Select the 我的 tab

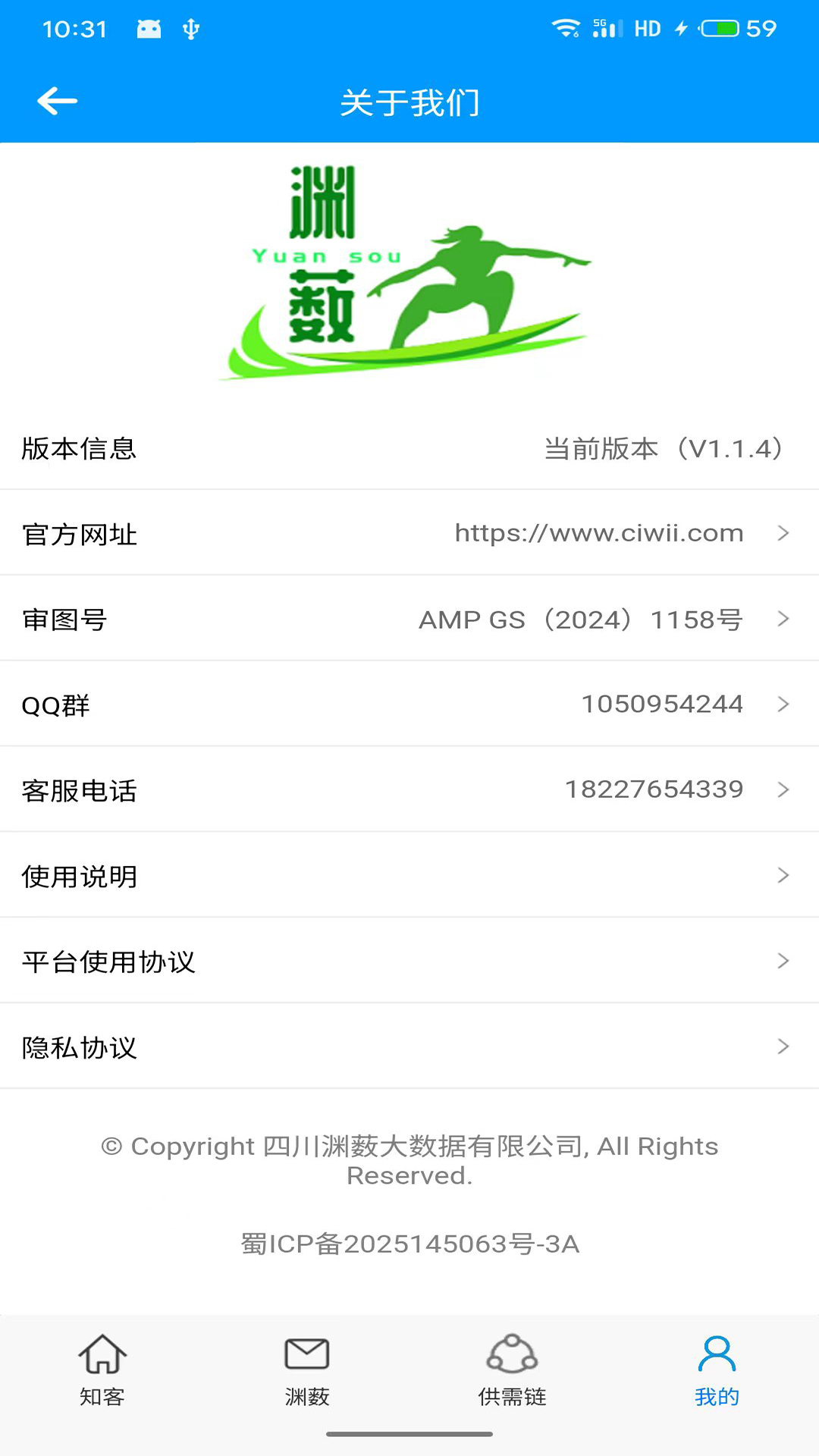(x=717, y=1370)
